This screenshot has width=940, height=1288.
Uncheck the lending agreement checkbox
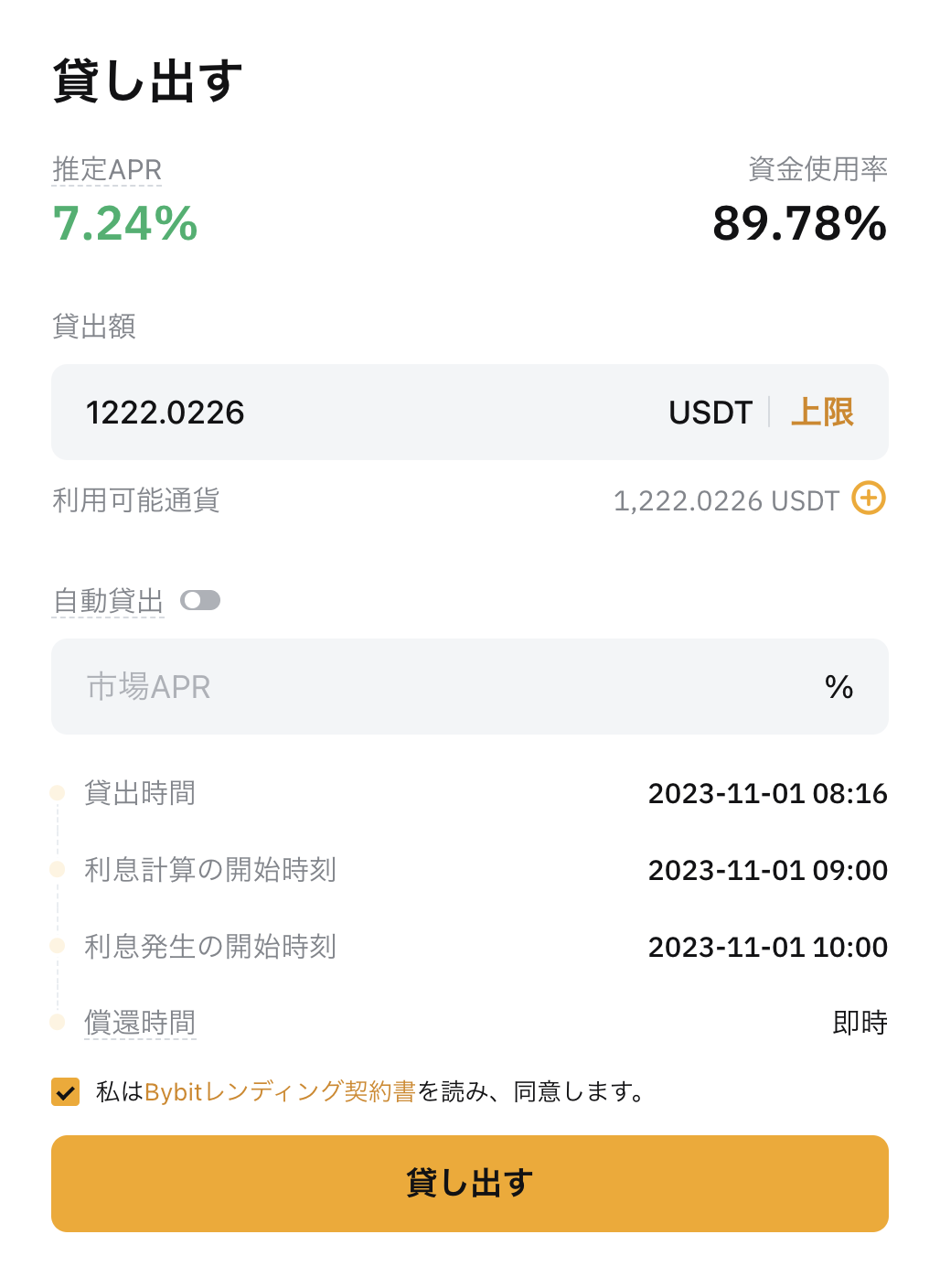tap(66, 1091)
